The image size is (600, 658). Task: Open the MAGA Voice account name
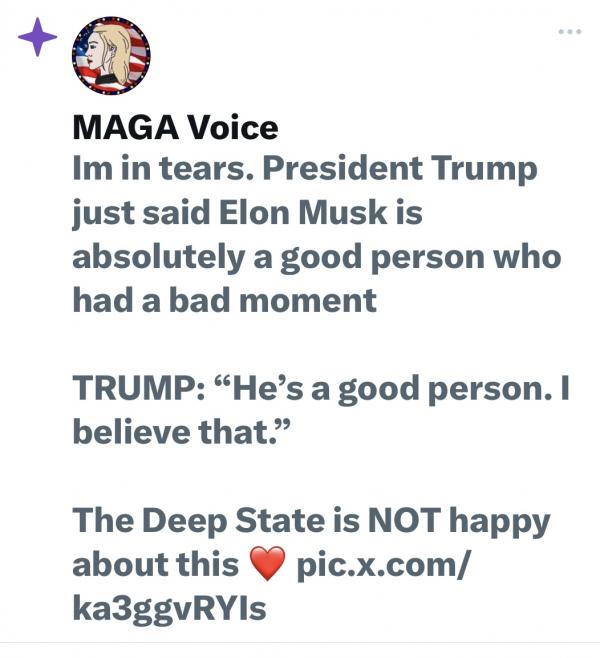pyautogui.click(x=174, y=129)
